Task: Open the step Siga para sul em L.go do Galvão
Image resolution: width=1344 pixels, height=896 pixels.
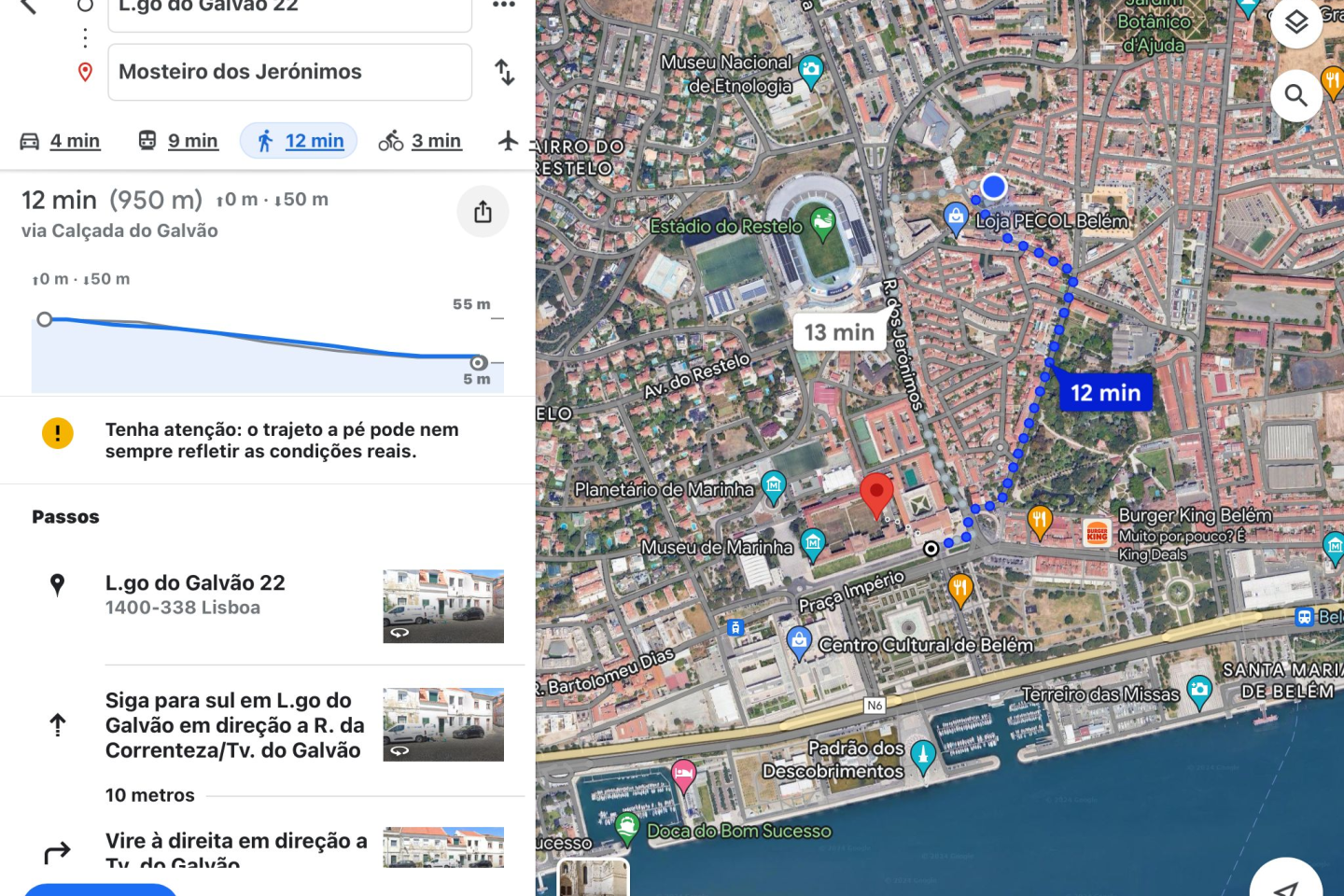Action: pyautogui.click(x=233, y=725)
